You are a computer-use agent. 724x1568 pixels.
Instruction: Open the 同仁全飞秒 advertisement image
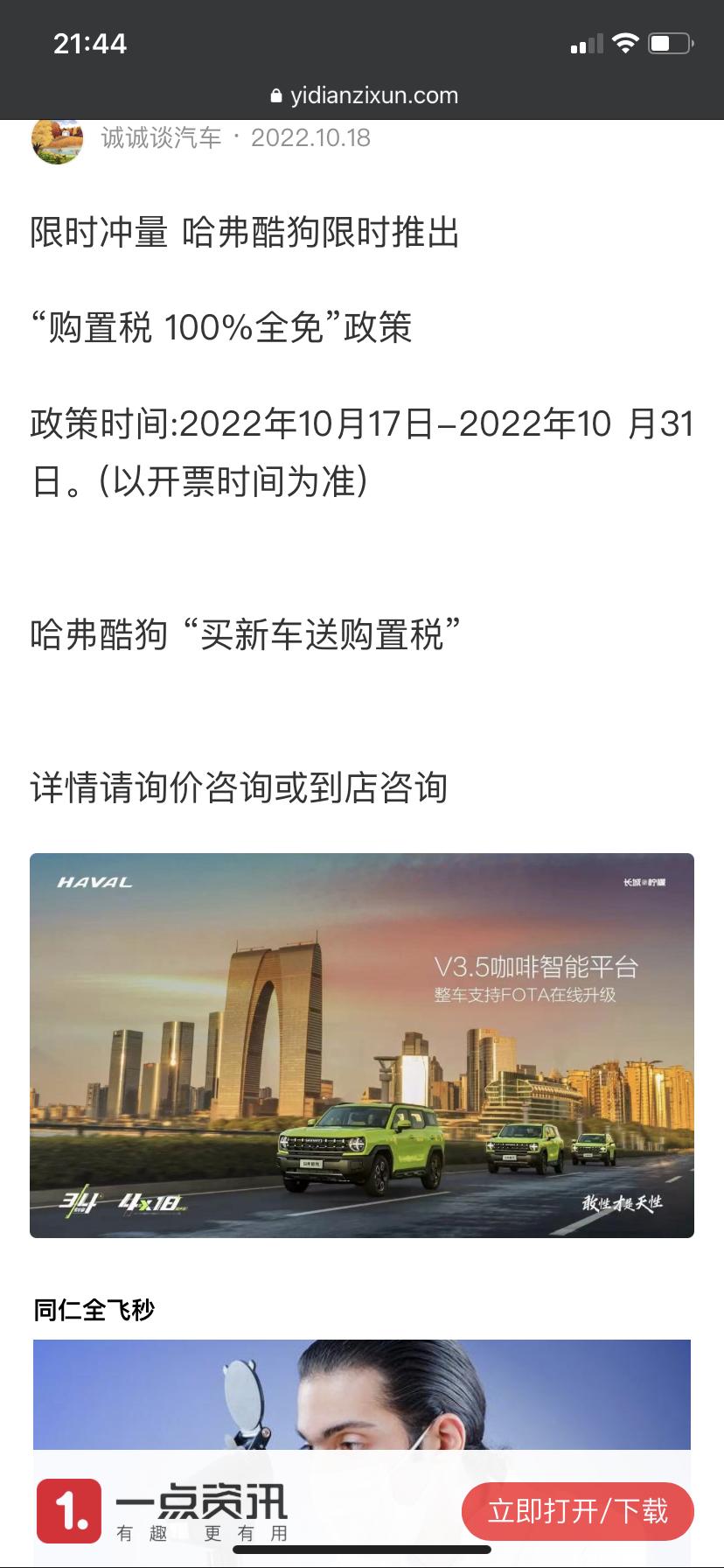point(362,1405)
